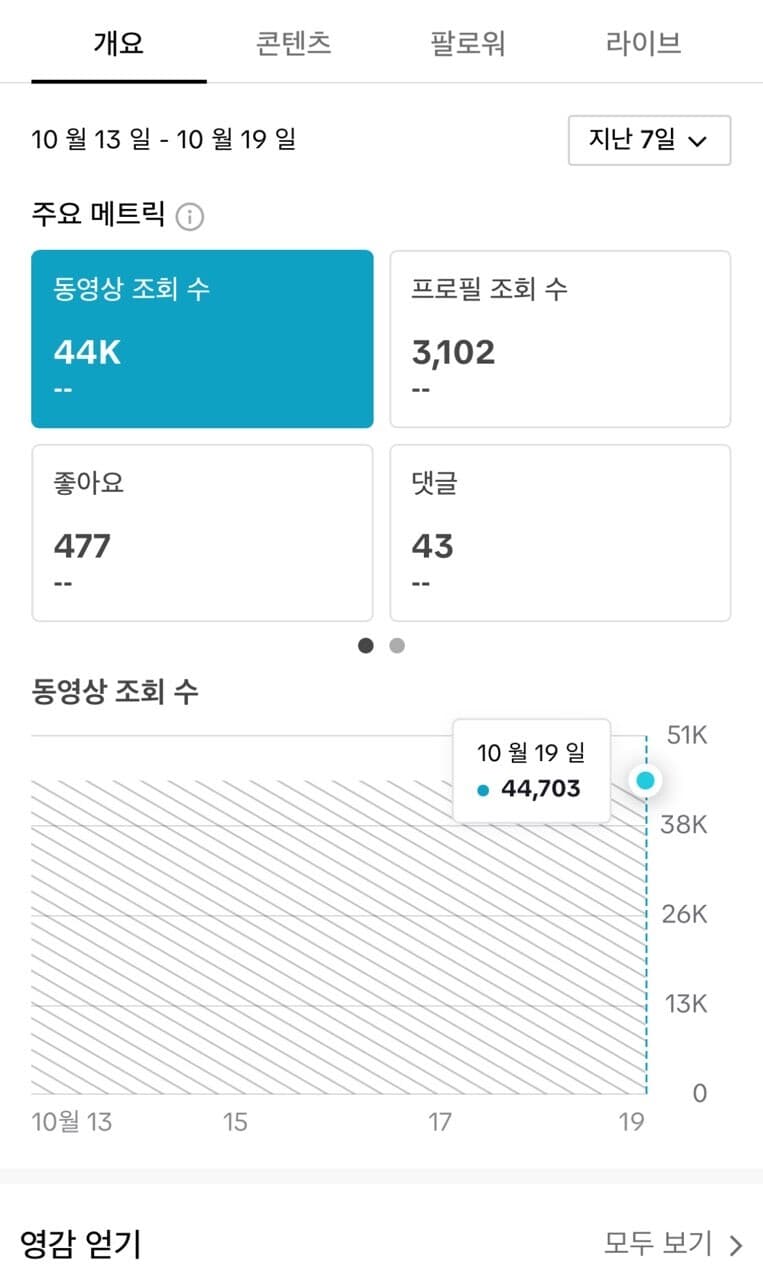
Task: Click the filled first pagination dot
Action: click(x=365, y=646)
